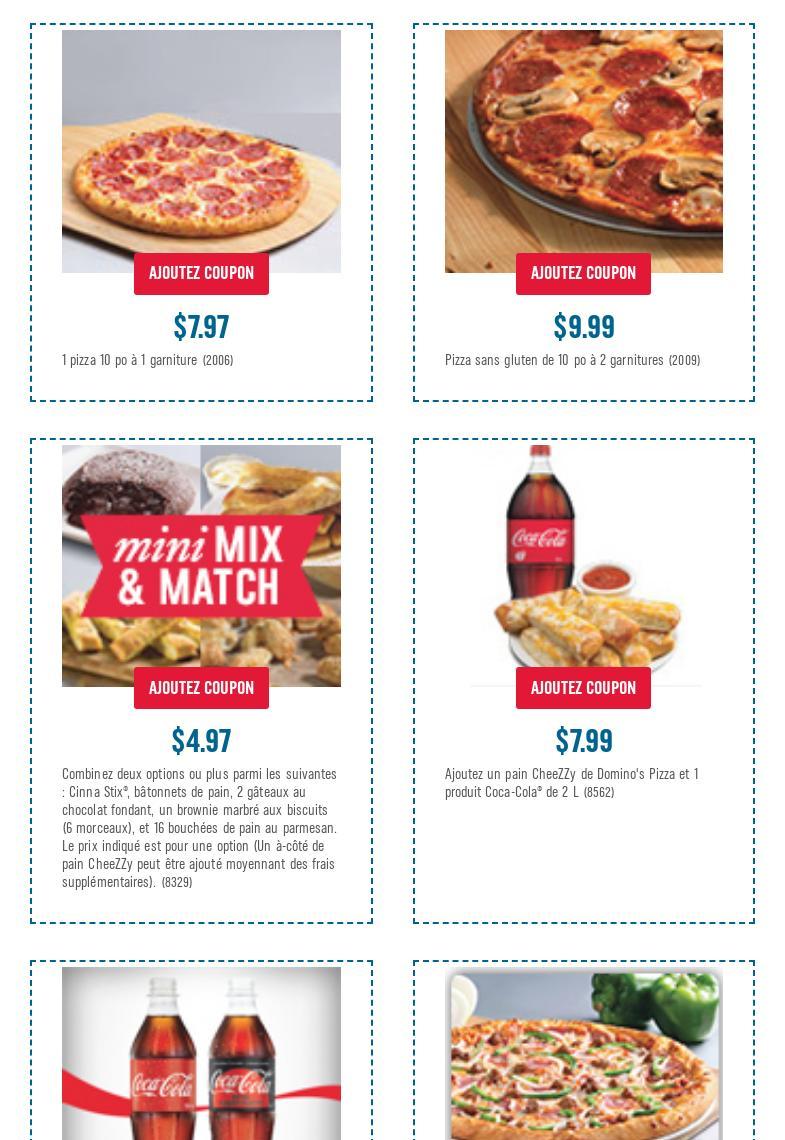Add the $4.97 mini Mix & Match coupon
Viewport: 785px width, 1140px height.
[x=201, y=688]
